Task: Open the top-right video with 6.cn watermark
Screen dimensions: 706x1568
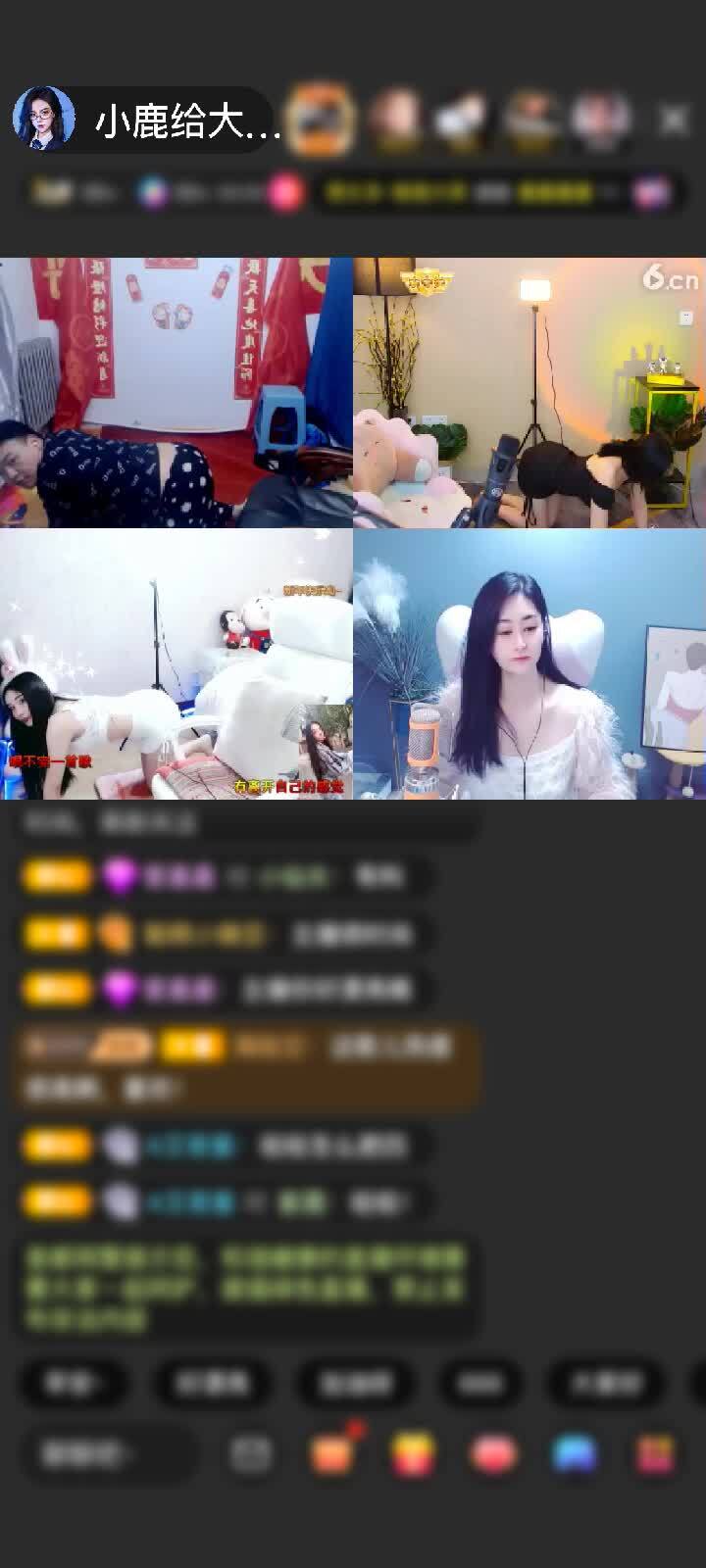Action: [529, 392]
